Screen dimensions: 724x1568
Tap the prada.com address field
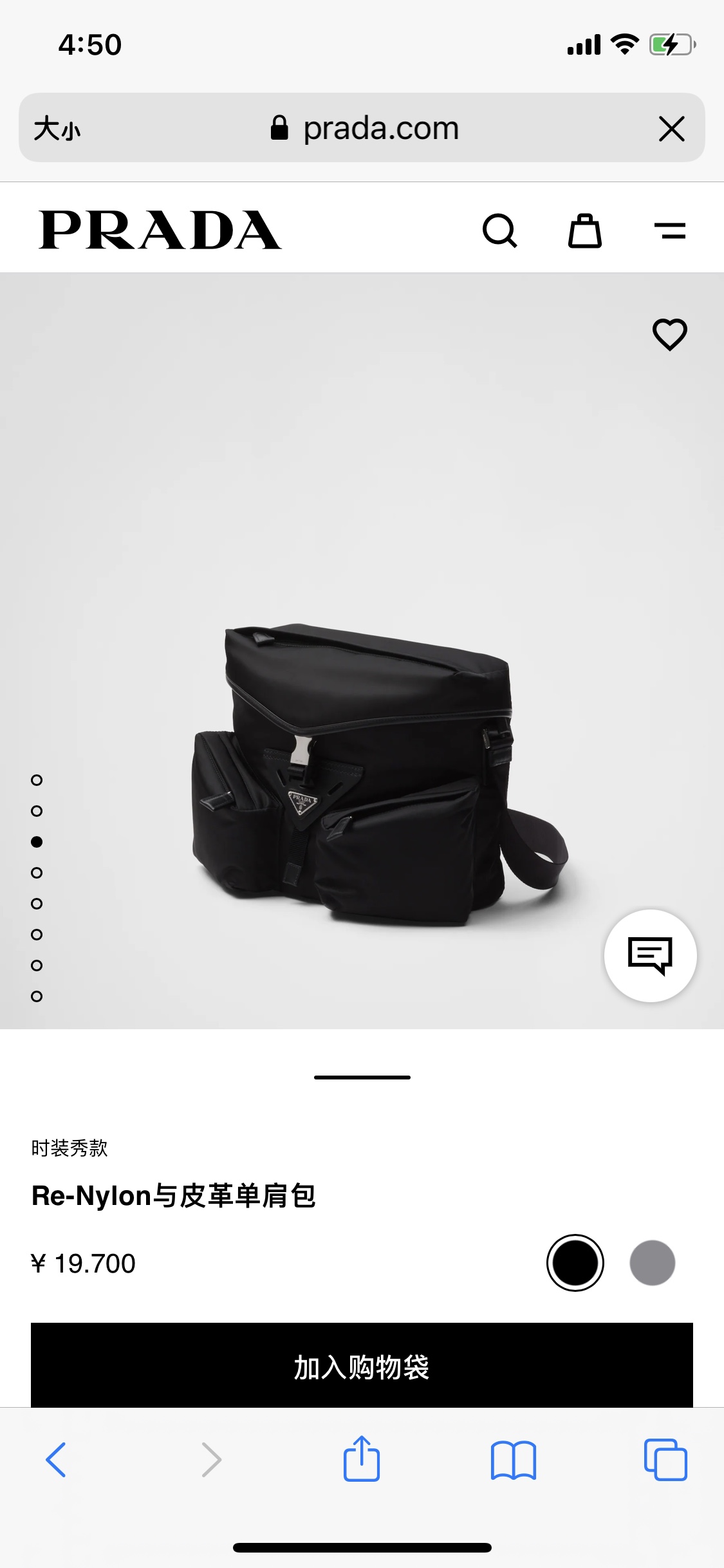point(365,128)
